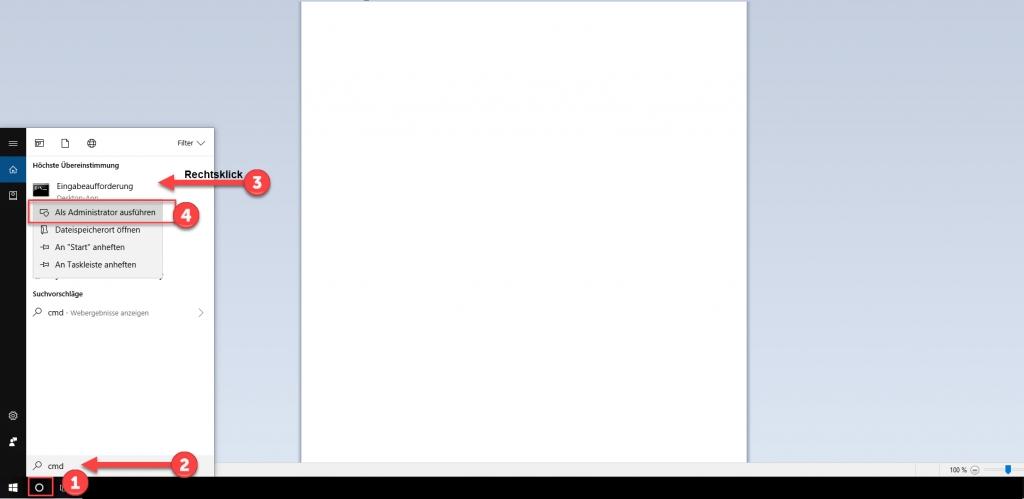This screenshot has height=499, width=1024.
Task: Choose Dateispeicherort öffnen
Action: (96, 230)
